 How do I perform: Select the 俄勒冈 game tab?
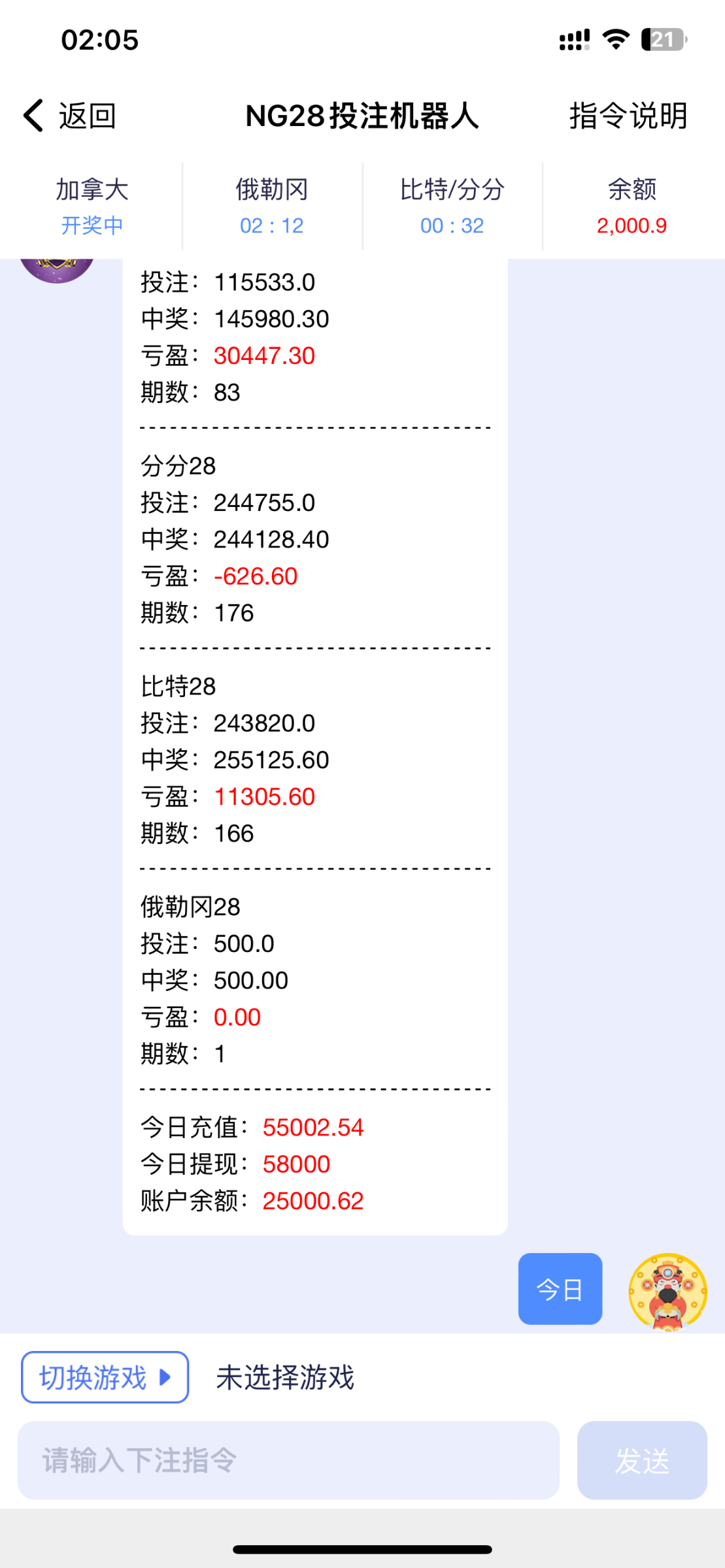(x=272, y=206)
